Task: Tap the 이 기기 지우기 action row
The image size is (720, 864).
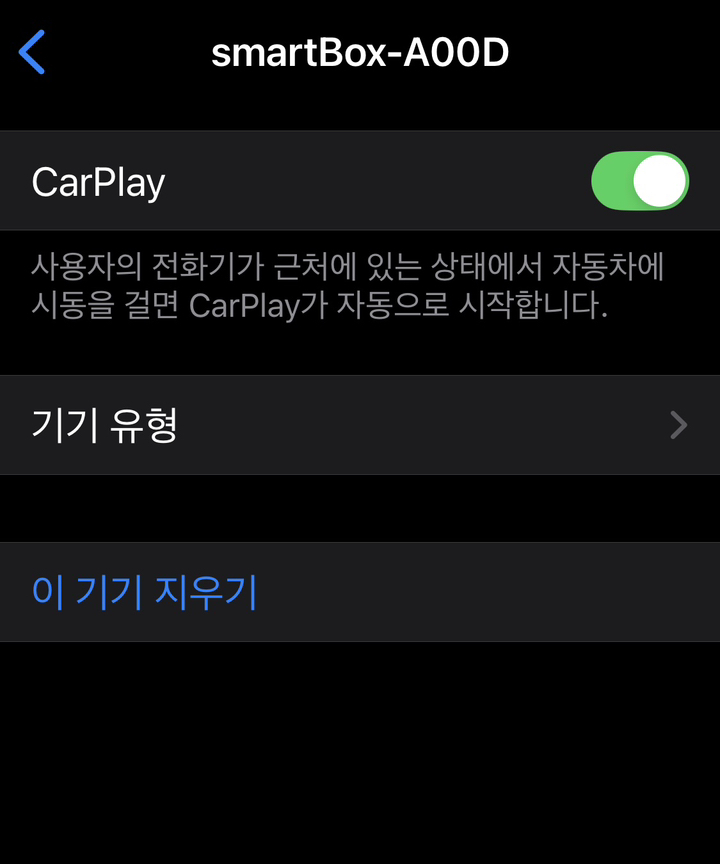Action: coord(360,592)
